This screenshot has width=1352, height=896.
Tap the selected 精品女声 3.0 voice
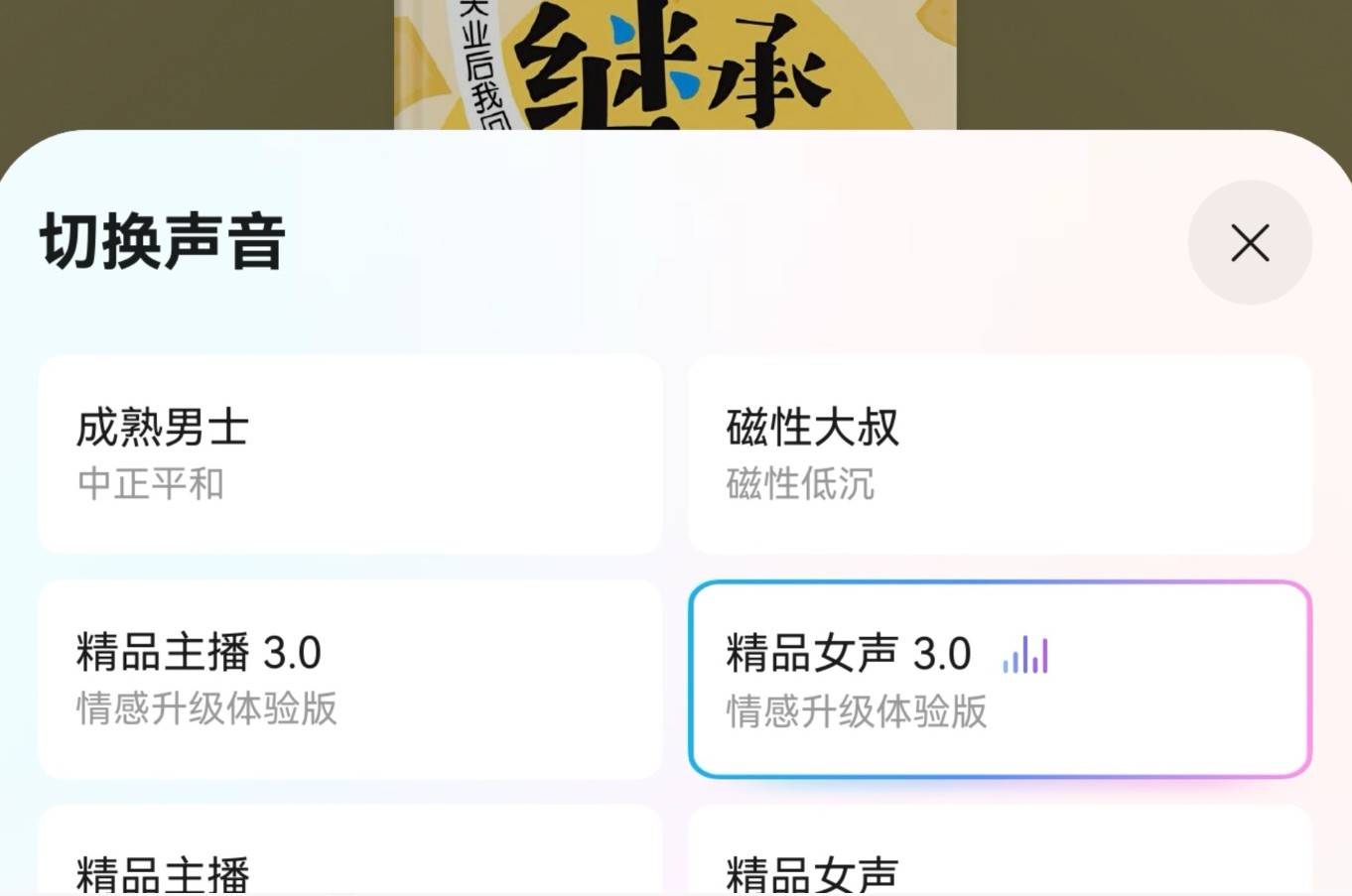[x=1000, y=679]
